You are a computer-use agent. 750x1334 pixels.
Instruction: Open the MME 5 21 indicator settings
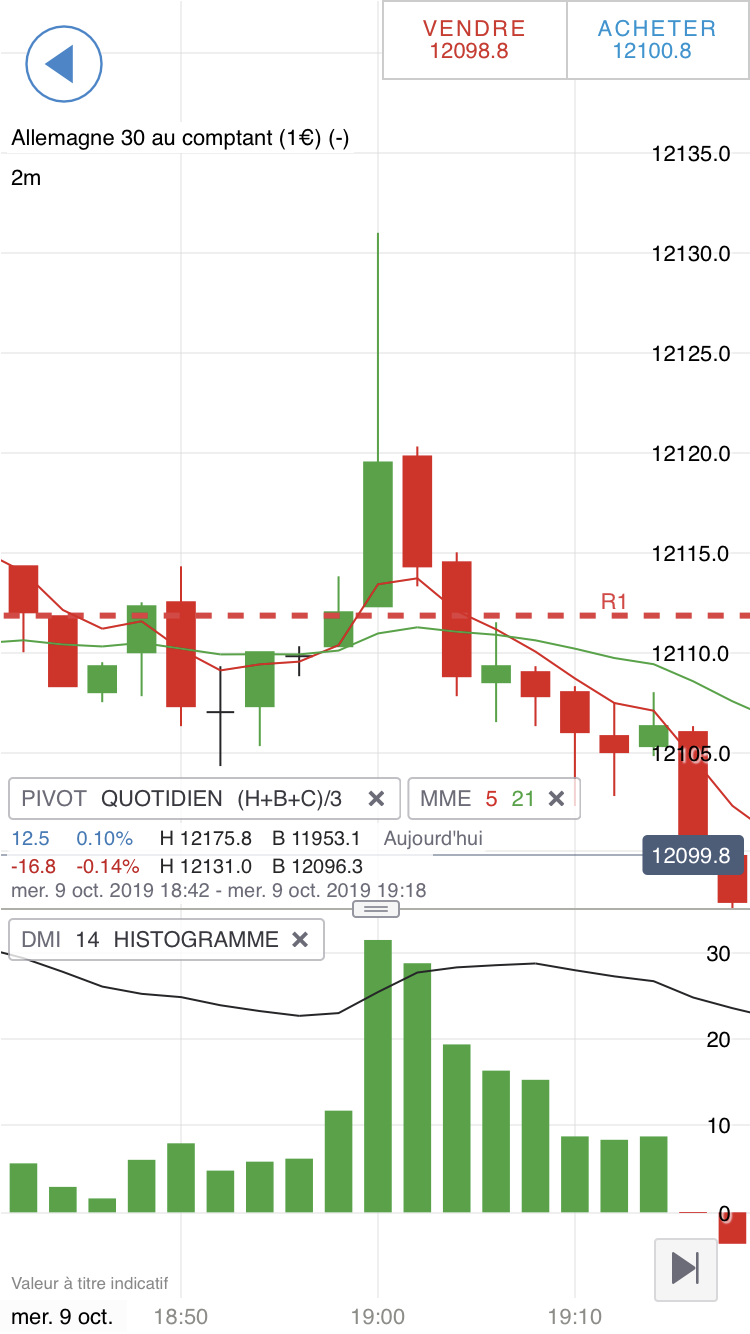point(474,798)
